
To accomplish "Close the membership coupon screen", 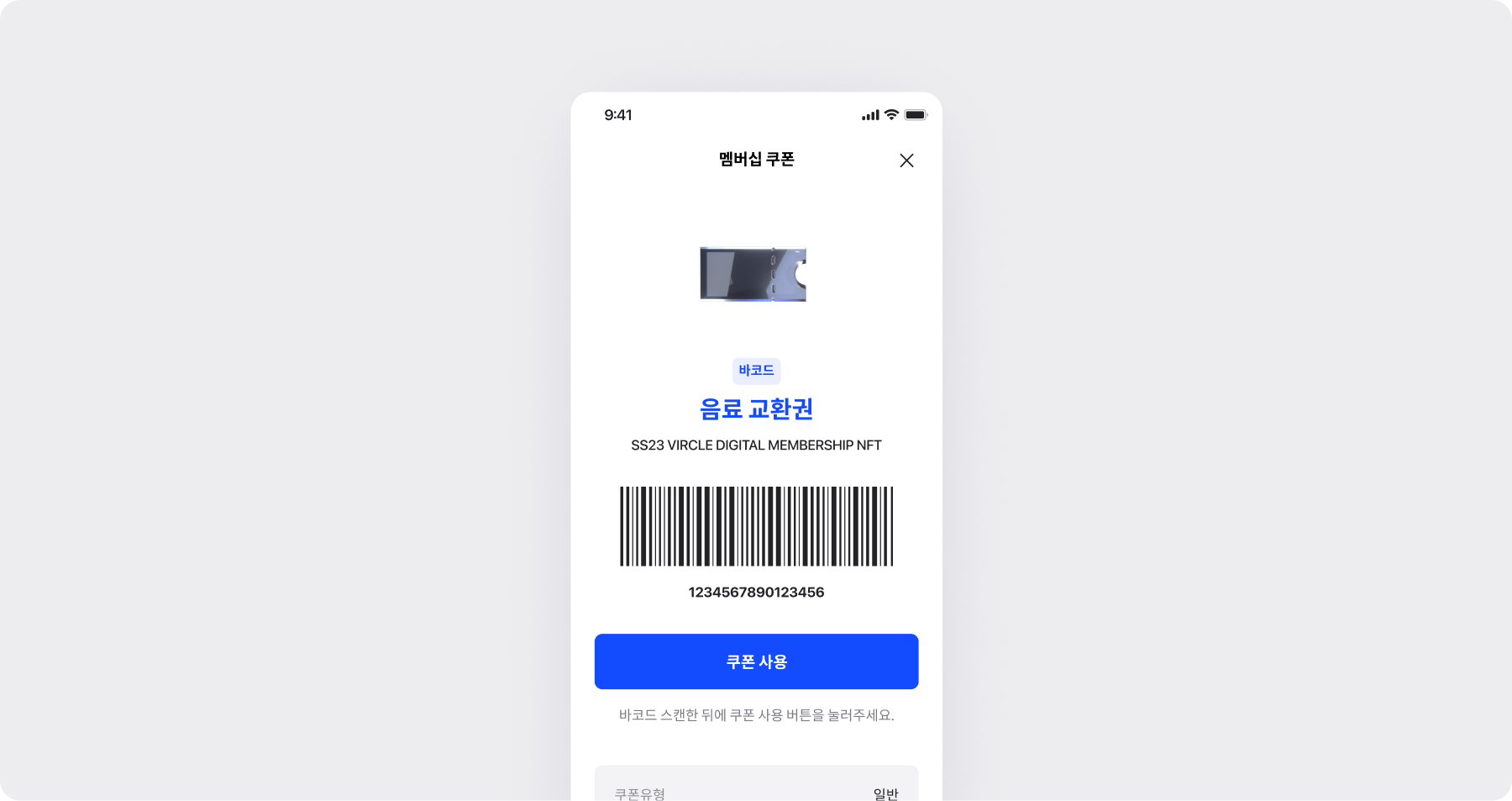I will pyautogui.click(x=906, y=161).
